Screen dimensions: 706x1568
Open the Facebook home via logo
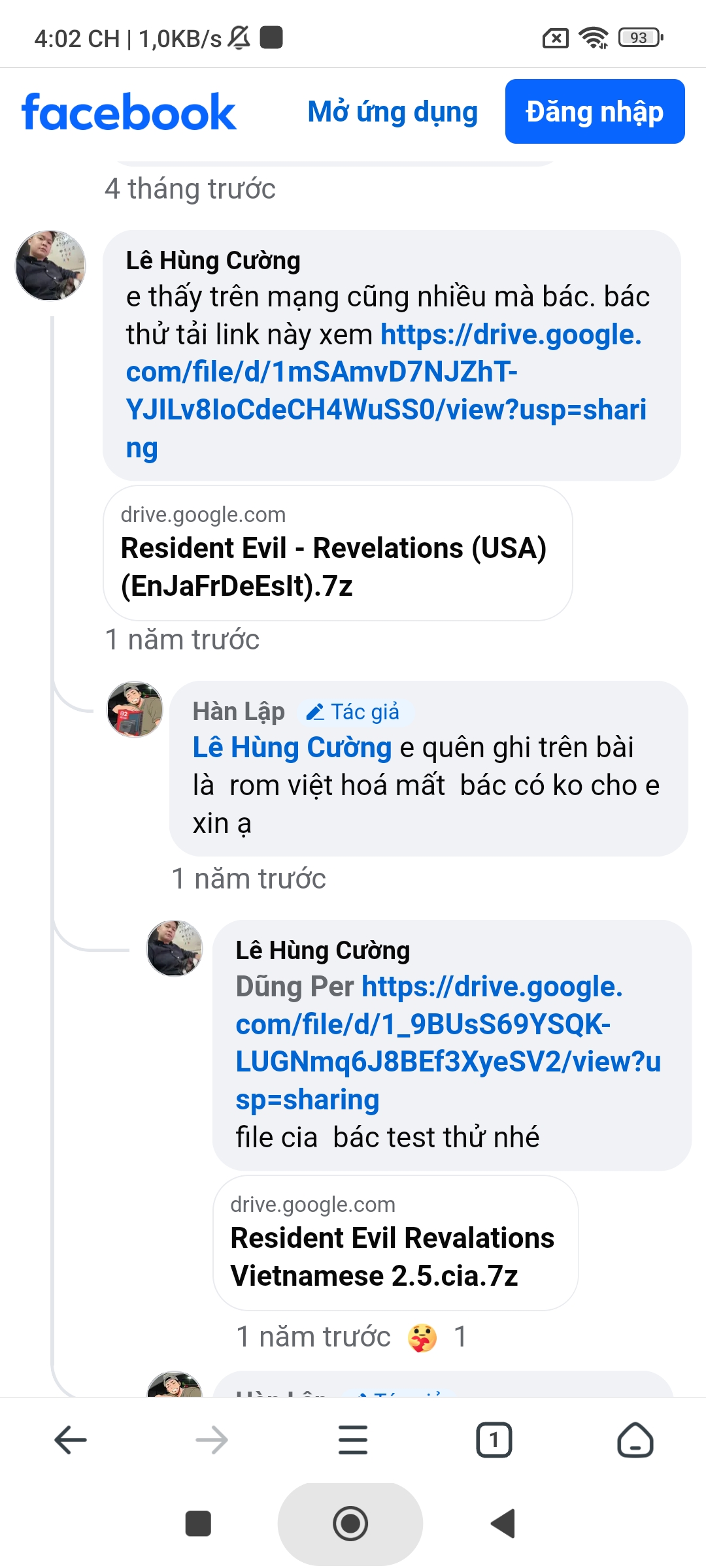pyautogui.click(x=128, y=112)
